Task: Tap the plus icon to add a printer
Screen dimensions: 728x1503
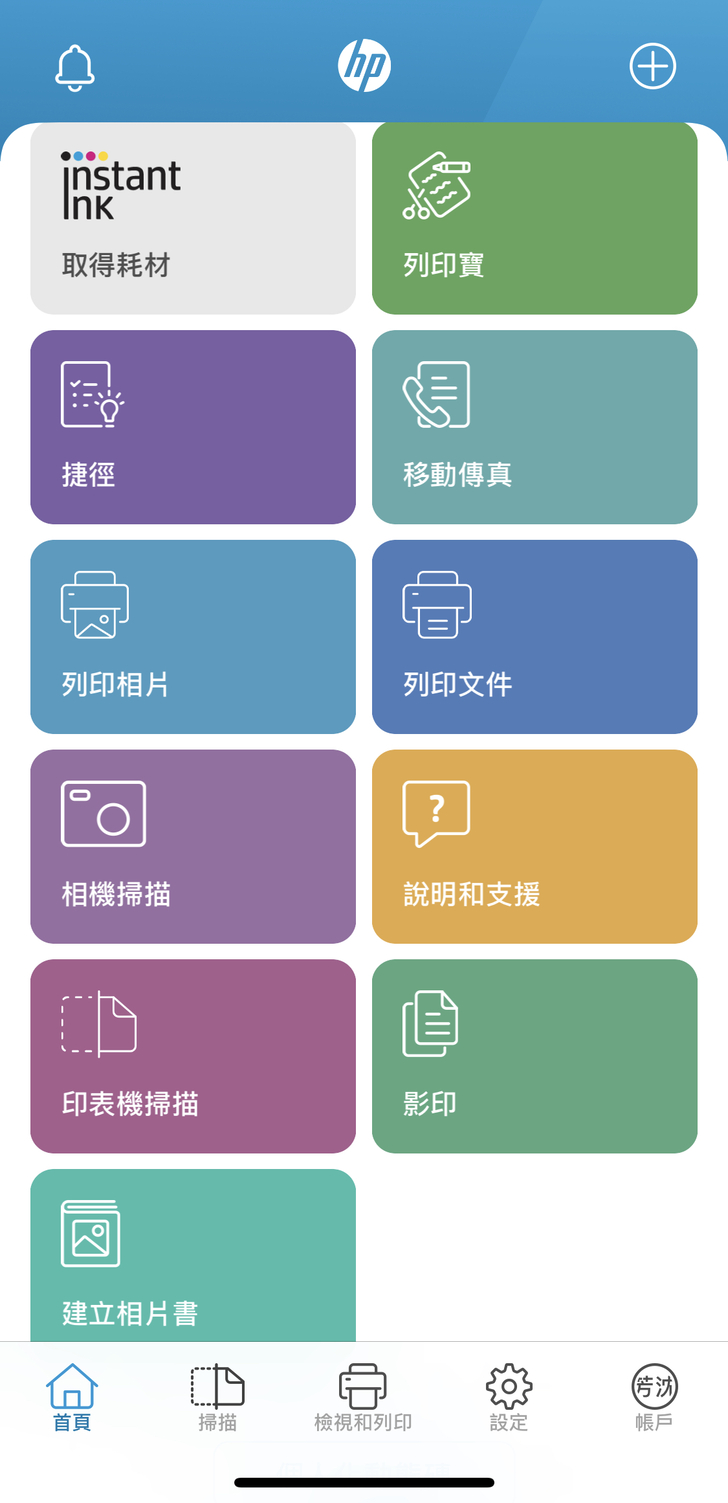Action: pyautogui.click(x=652, y=67)
